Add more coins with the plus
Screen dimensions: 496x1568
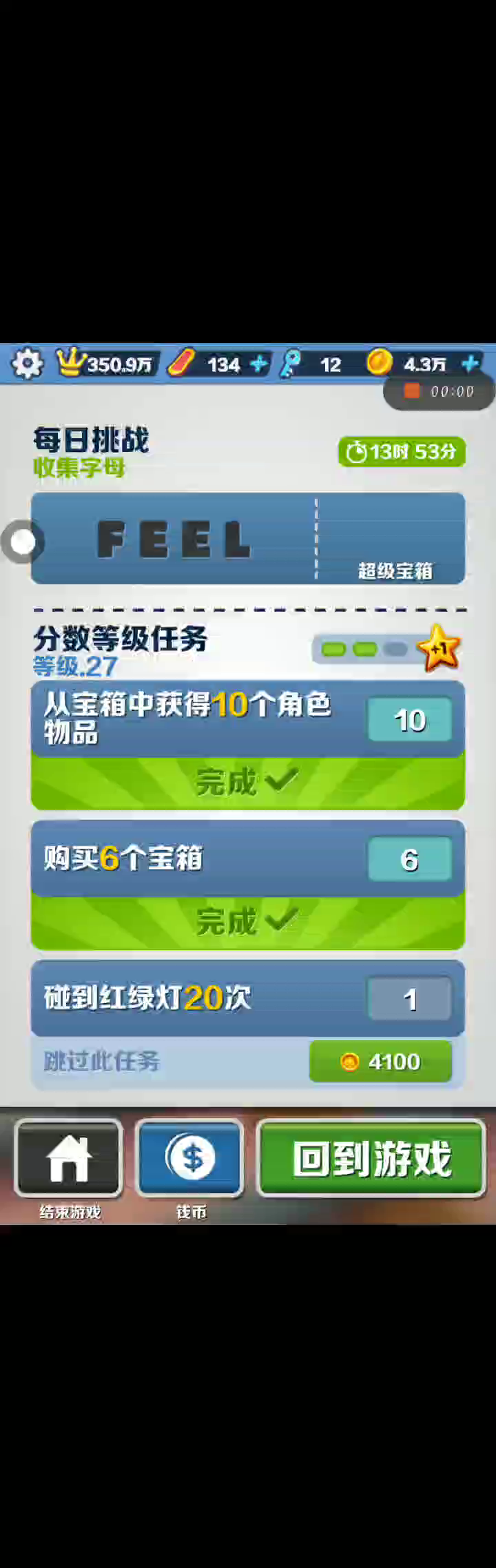470,363
